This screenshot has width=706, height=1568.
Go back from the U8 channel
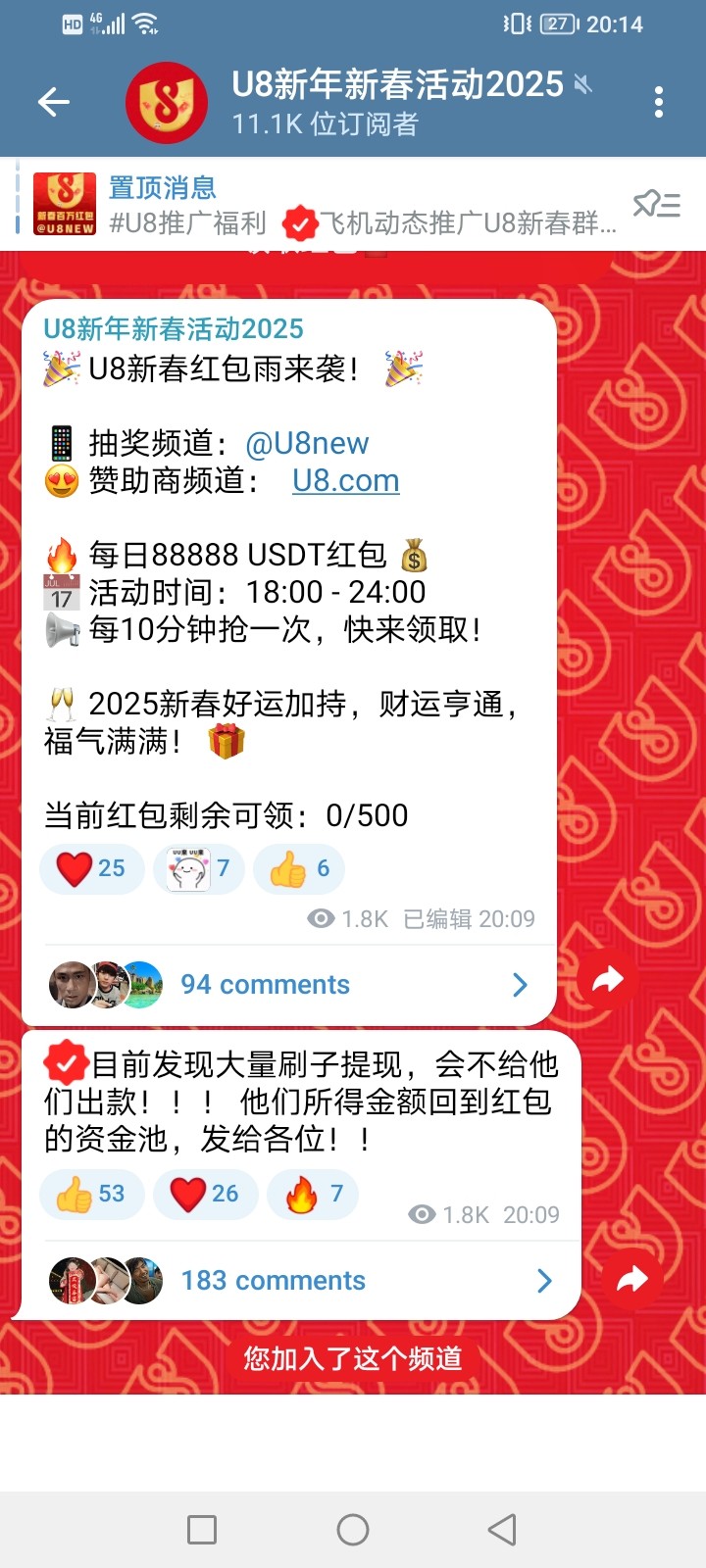[54, 102]
